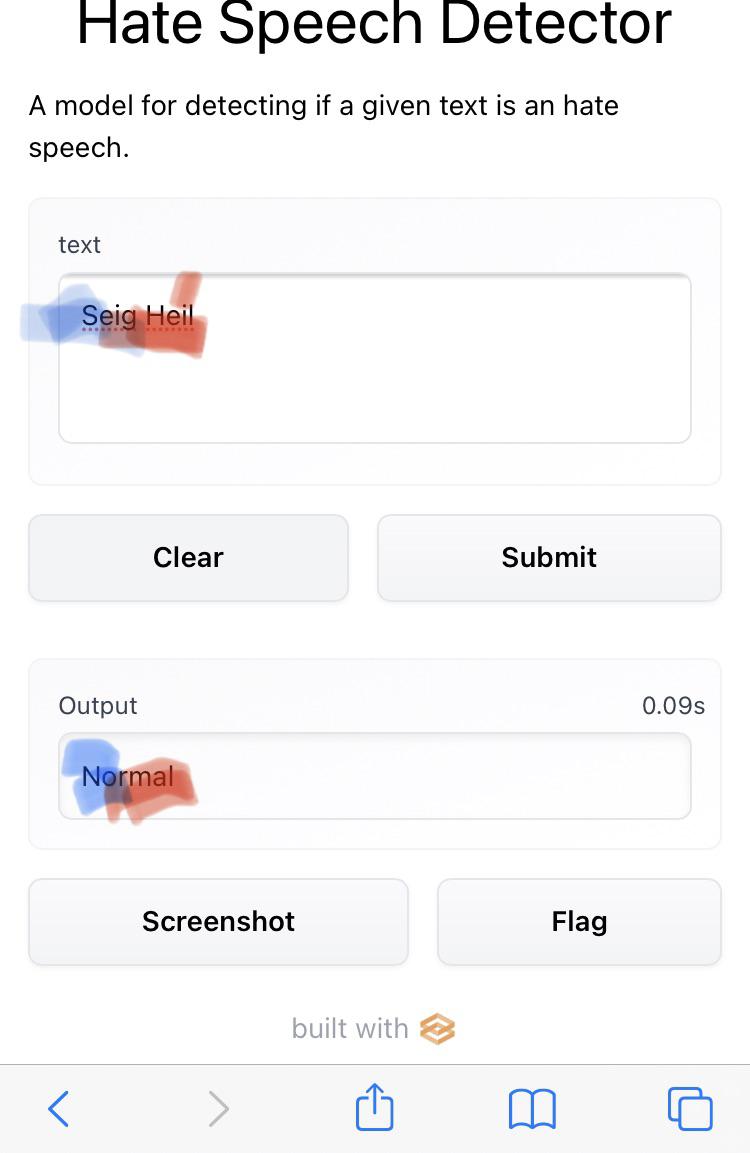Take a screenshot of the result

[218, 922]
